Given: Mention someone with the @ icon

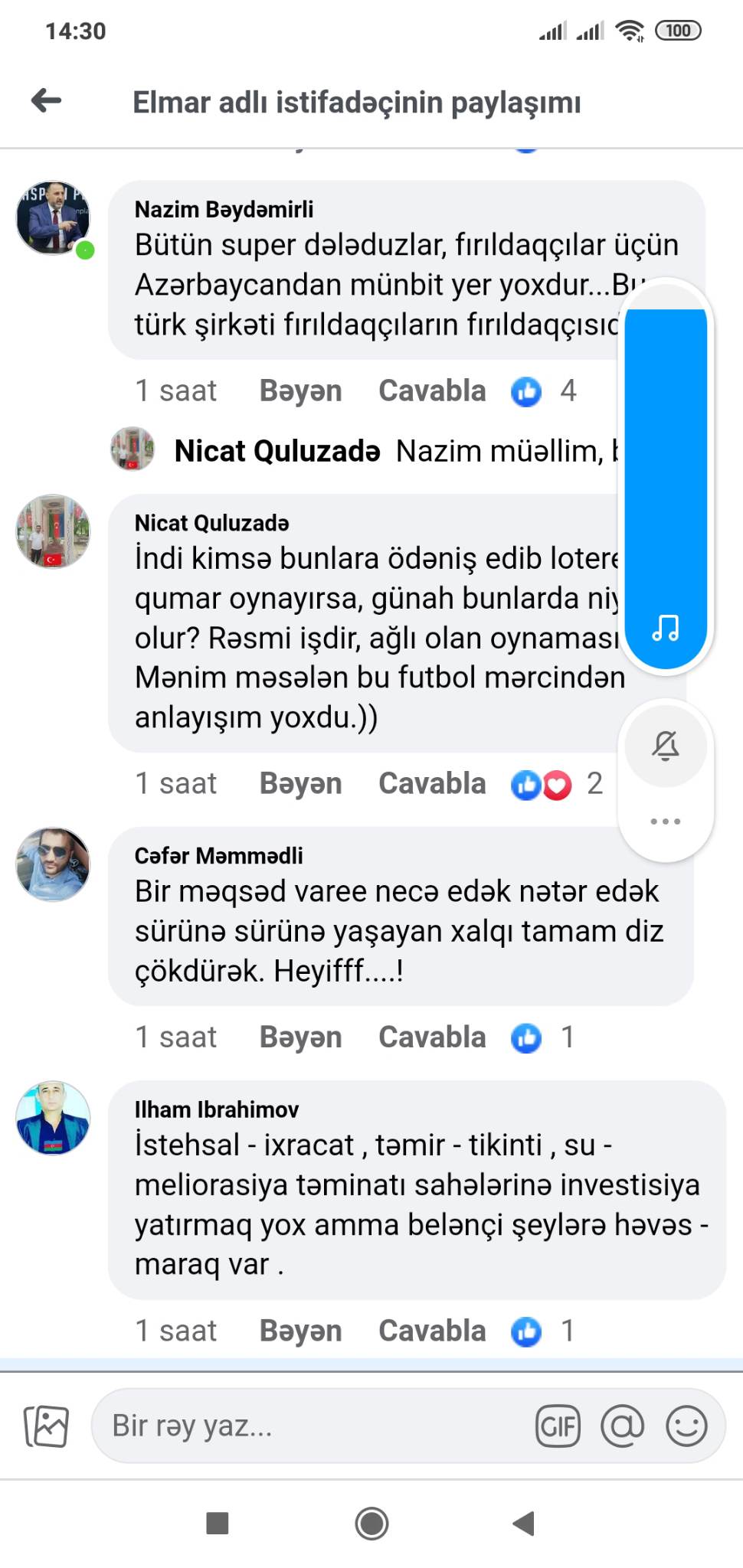Looking at the screenshot, I should click(622, 1426).
